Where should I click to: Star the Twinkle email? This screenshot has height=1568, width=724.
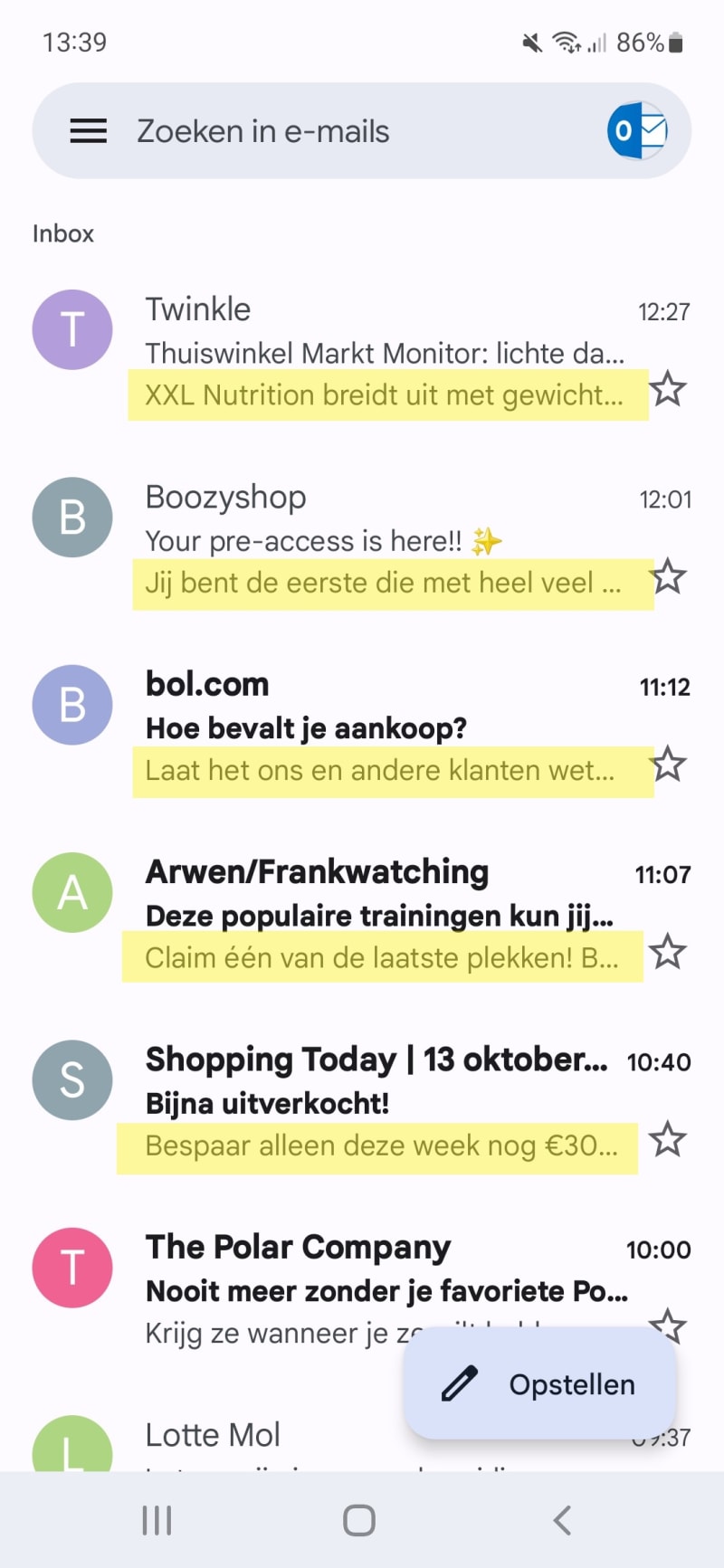tap(667, 391)
